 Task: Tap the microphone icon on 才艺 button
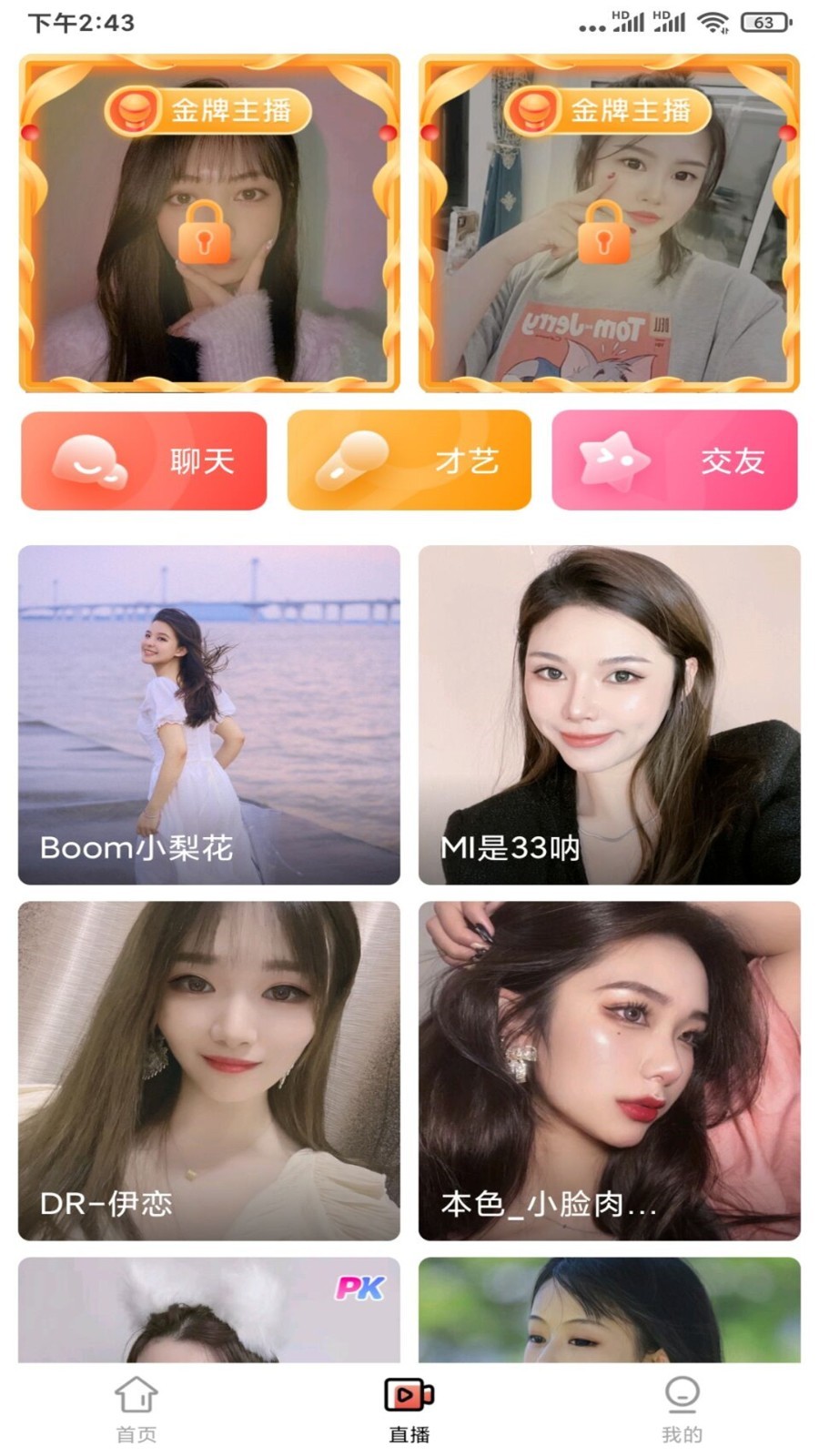355,460
